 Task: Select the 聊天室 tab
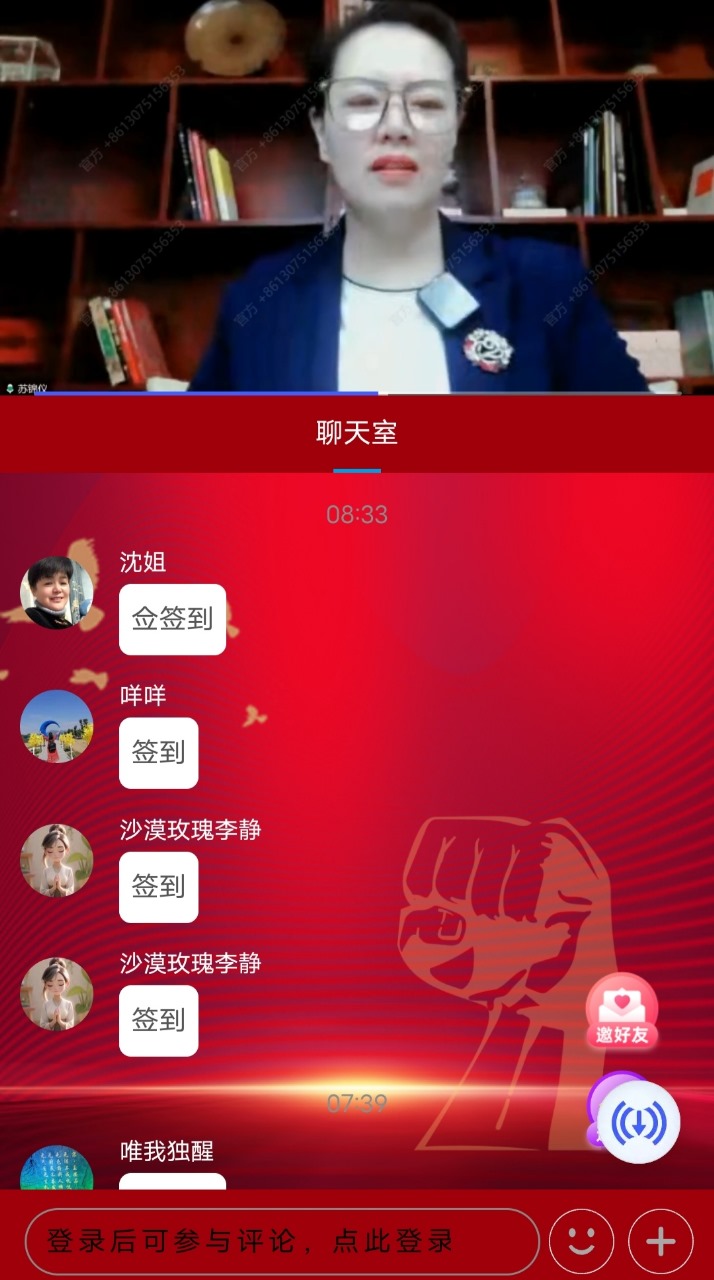tap(357, 433)
